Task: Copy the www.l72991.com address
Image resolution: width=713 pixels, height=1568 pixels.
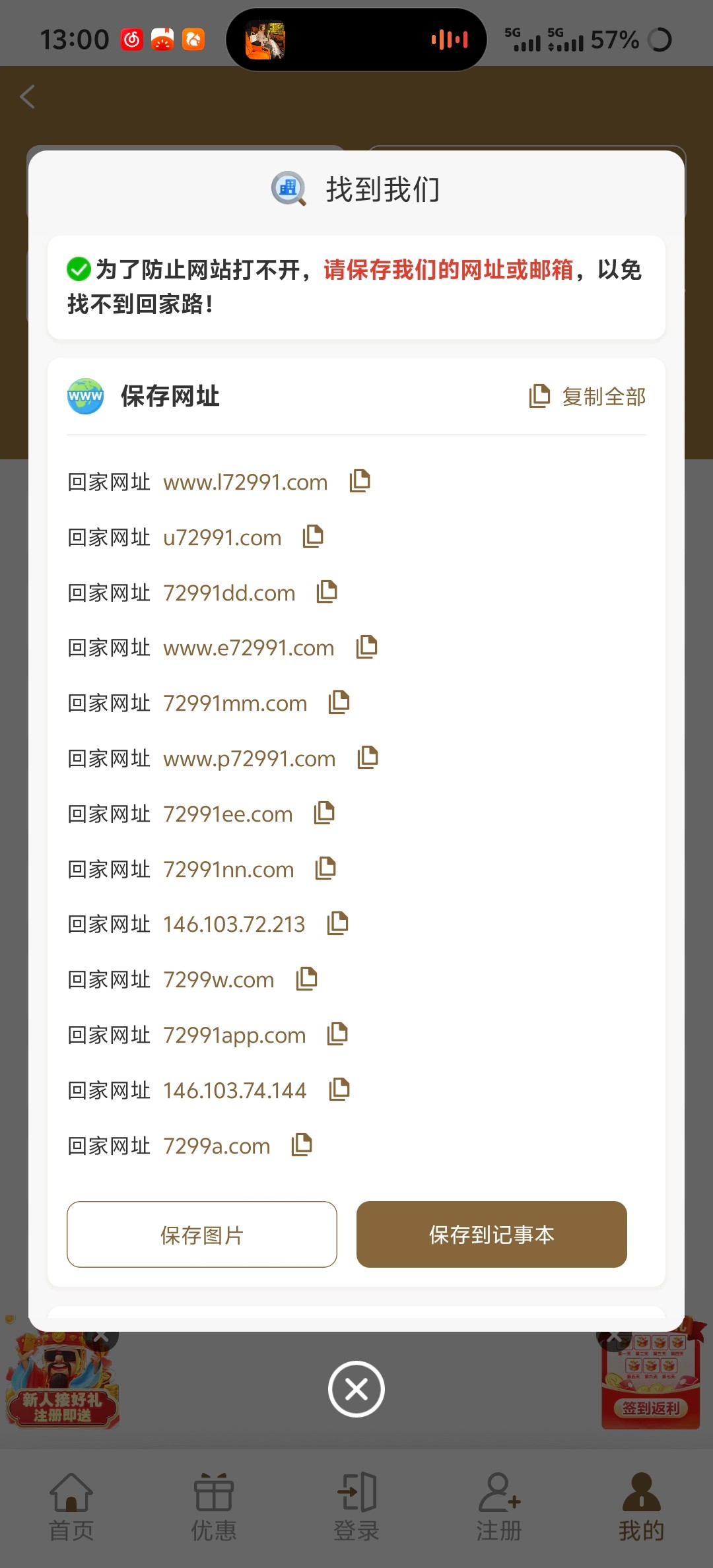Action: pyautogui.click(x=360, y=481)
